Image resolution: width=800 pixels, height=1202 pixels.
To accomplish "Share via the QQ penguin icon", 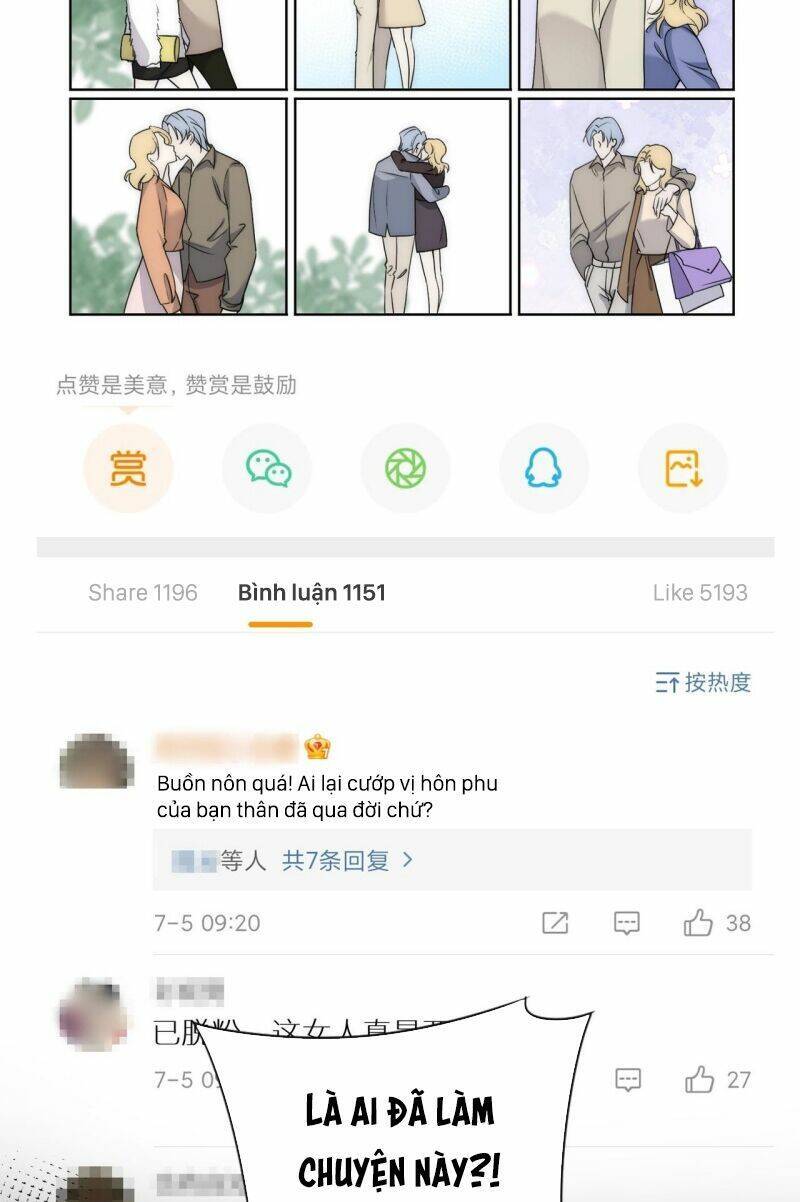I will (540, 468).
